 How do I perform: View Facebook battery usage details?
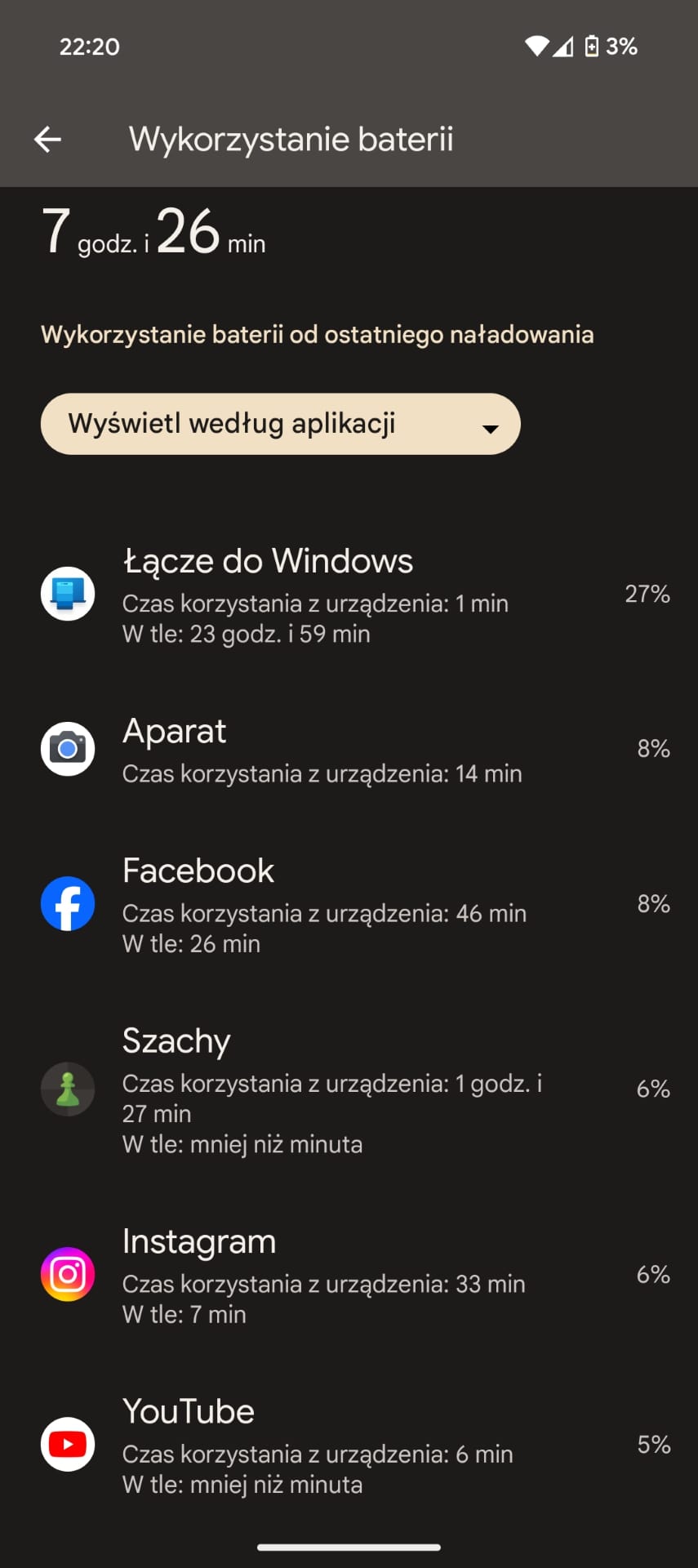(349, 904)
